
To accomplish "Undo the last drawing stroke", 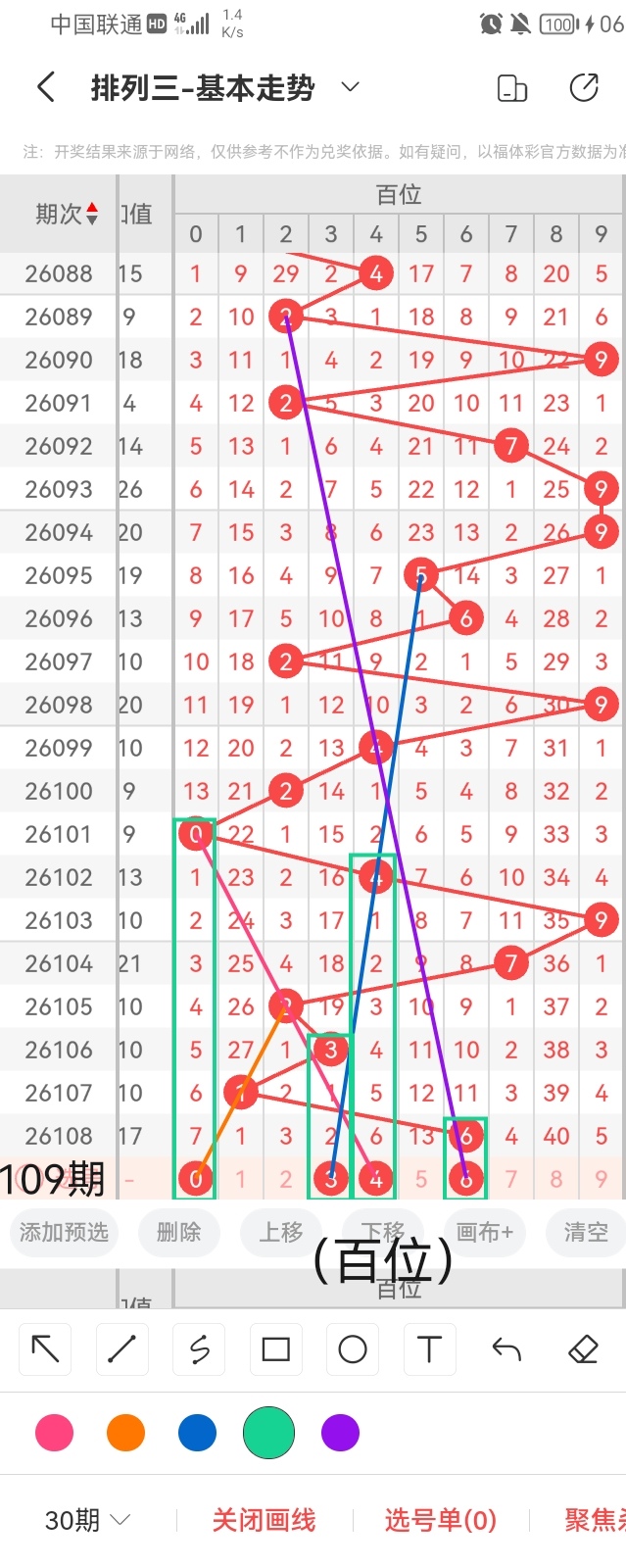I will tap(506, 1349).
